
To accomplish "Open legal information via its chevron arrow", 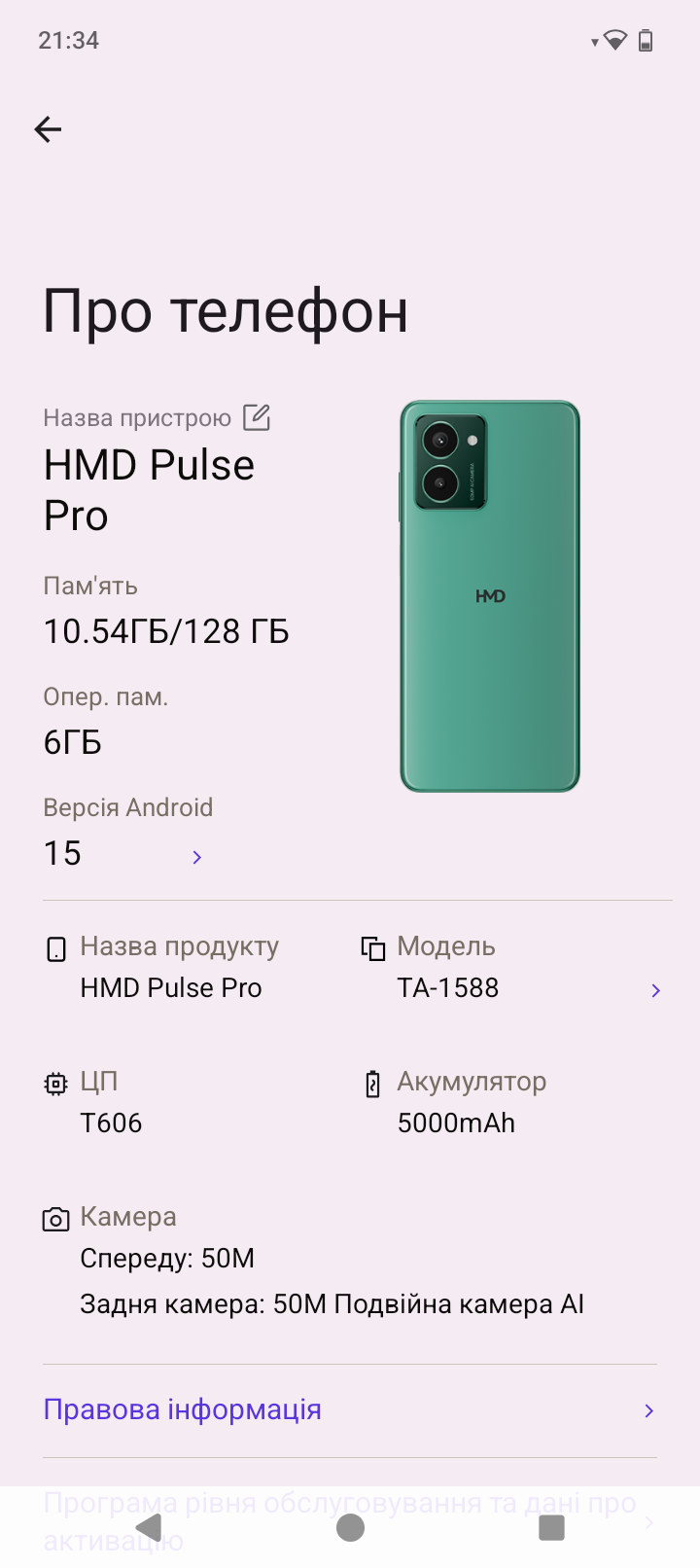I will [649, 1409].
